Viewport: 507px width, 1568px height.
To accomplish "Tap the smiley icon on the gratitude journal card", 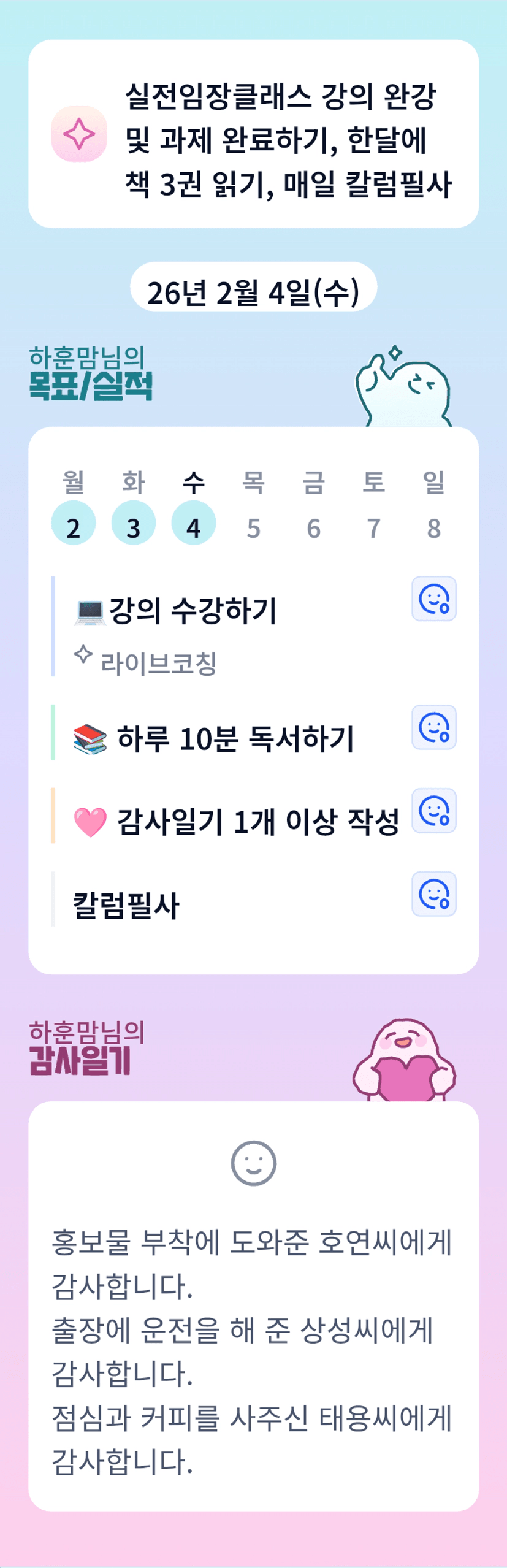I will [x=254, y=1163].
